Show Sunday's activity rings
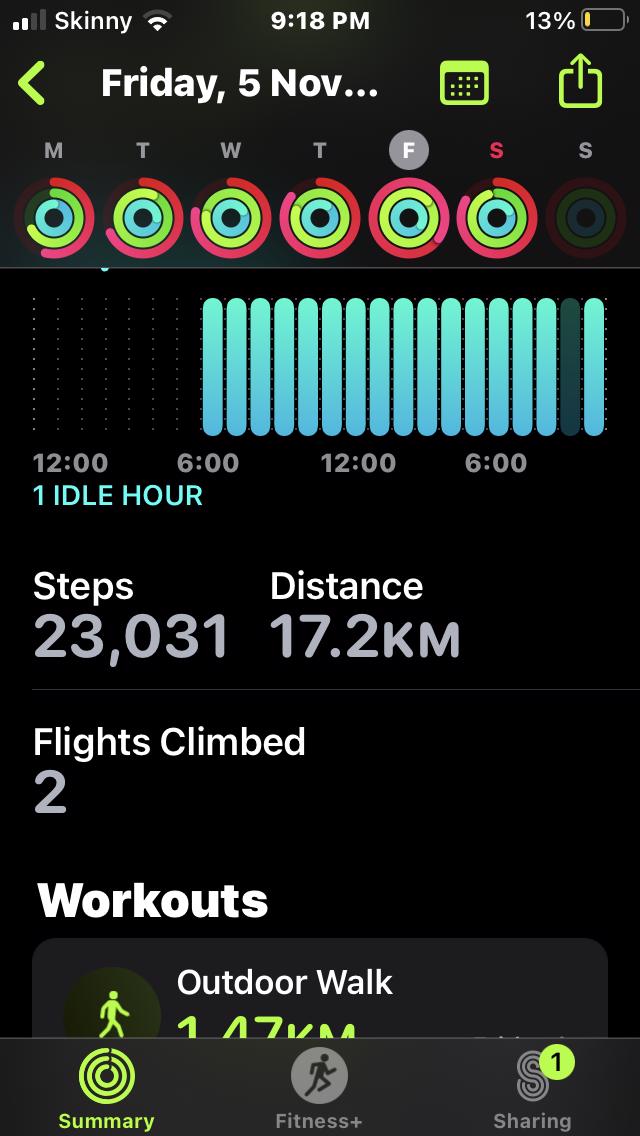Image resolution: width=640 pixels, height=1136 pixels. click(585, 216)
